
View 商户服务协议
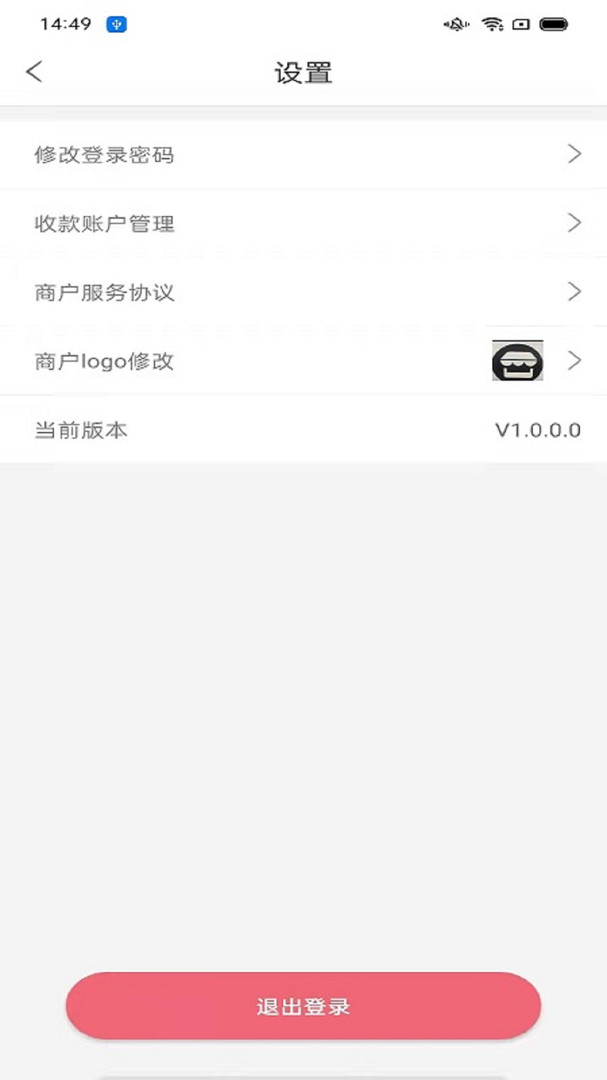(x=303, y=292)
